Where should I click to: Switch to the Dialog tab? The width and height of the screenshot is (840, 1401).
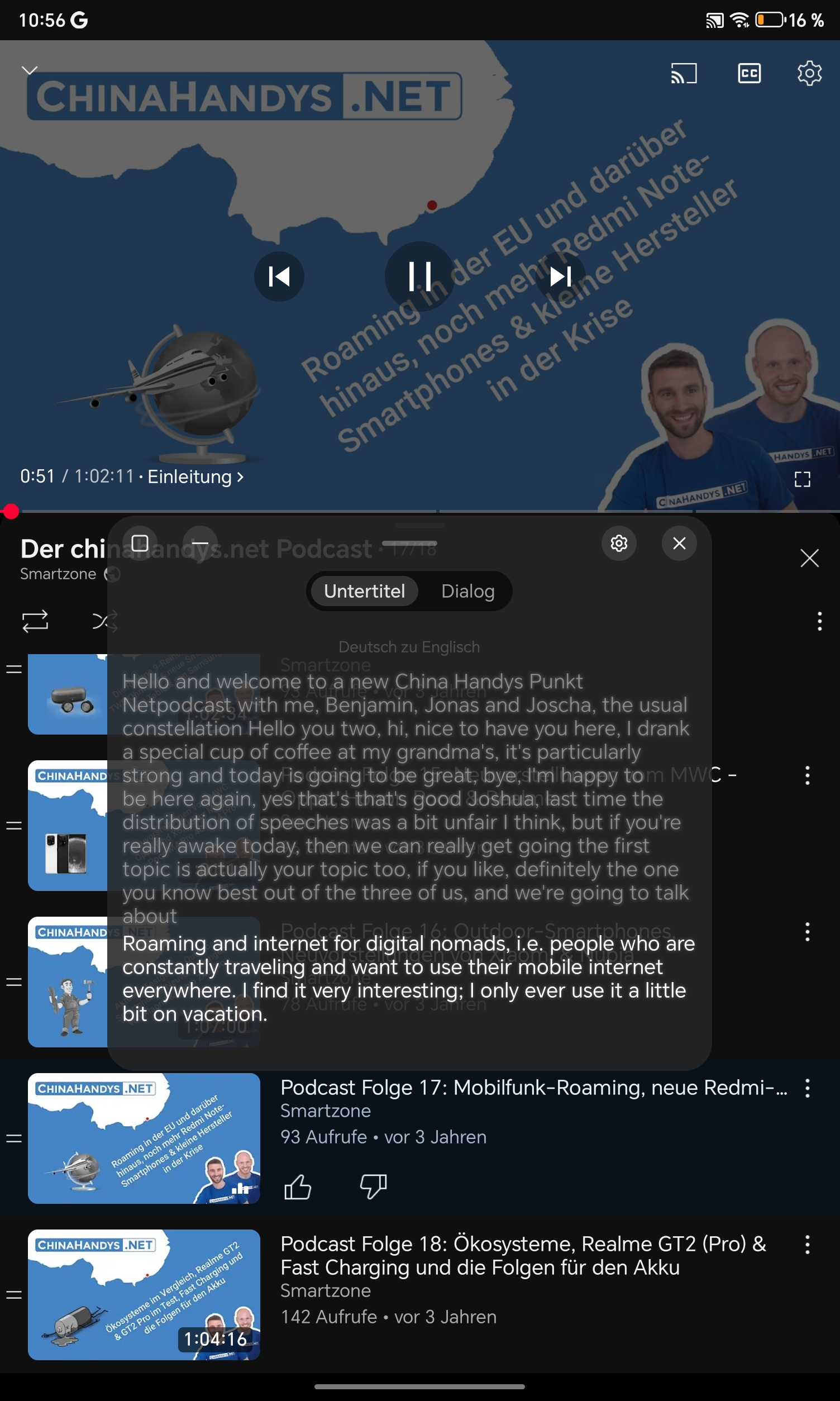click(467, 591)
